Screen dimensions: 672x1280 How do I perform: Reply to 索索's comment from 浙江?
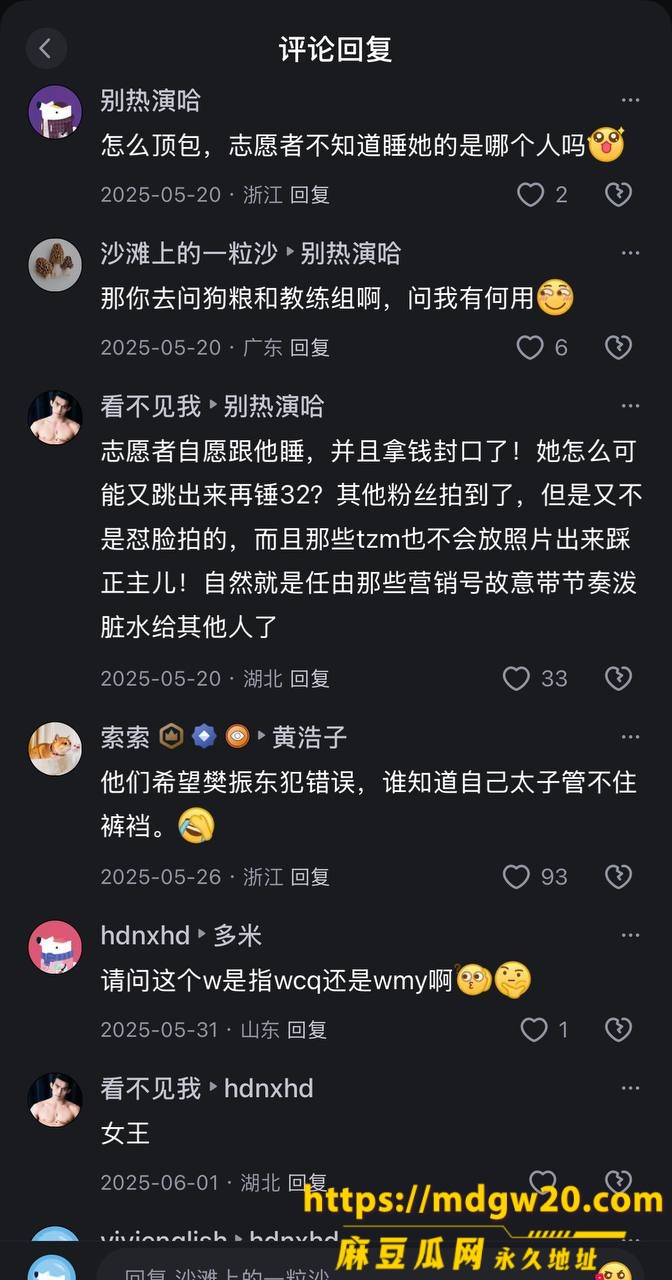[310, 877]
